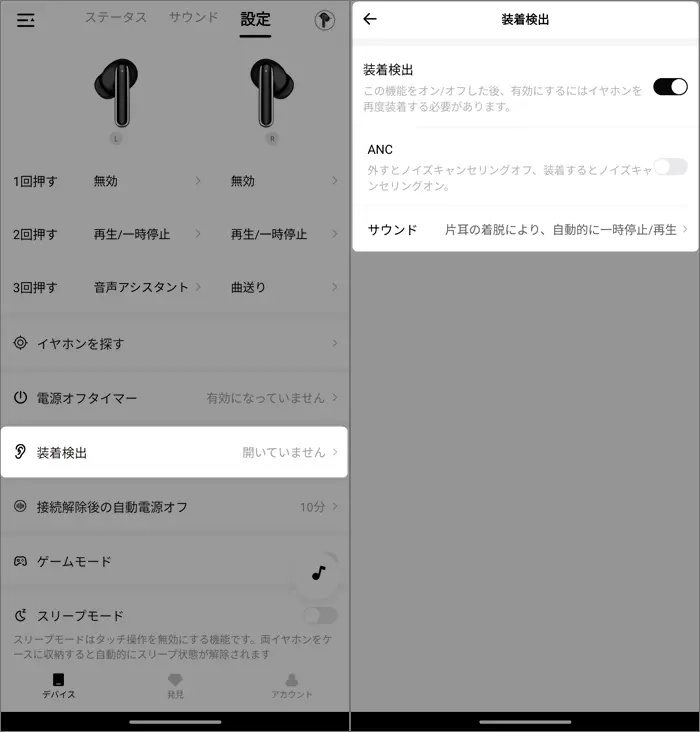This screenshot has height=732, width=700.
Task: Open the 装着検出 row showing 開いていません
Action: click(175, 452)
